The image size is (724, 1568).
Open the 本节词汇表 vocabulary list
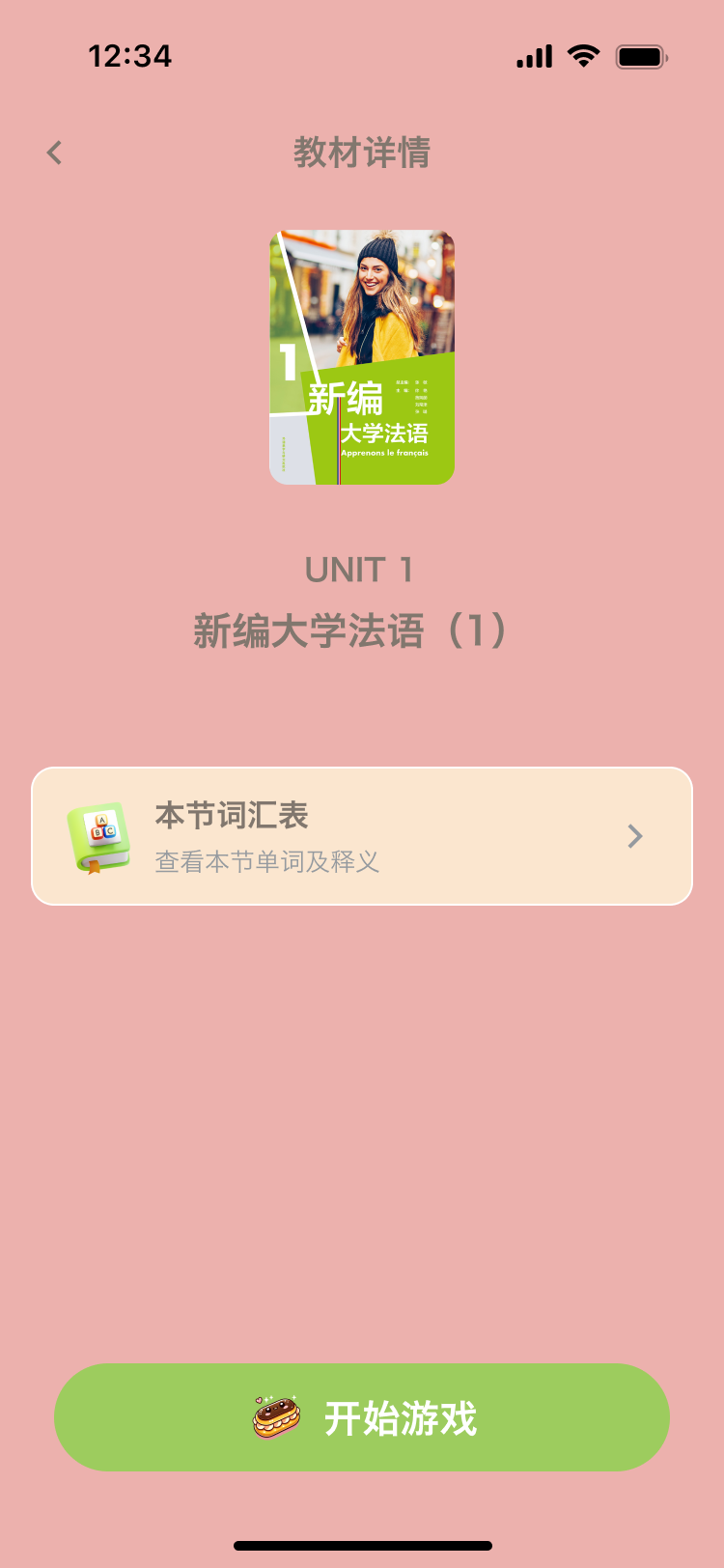pos(362,836)
